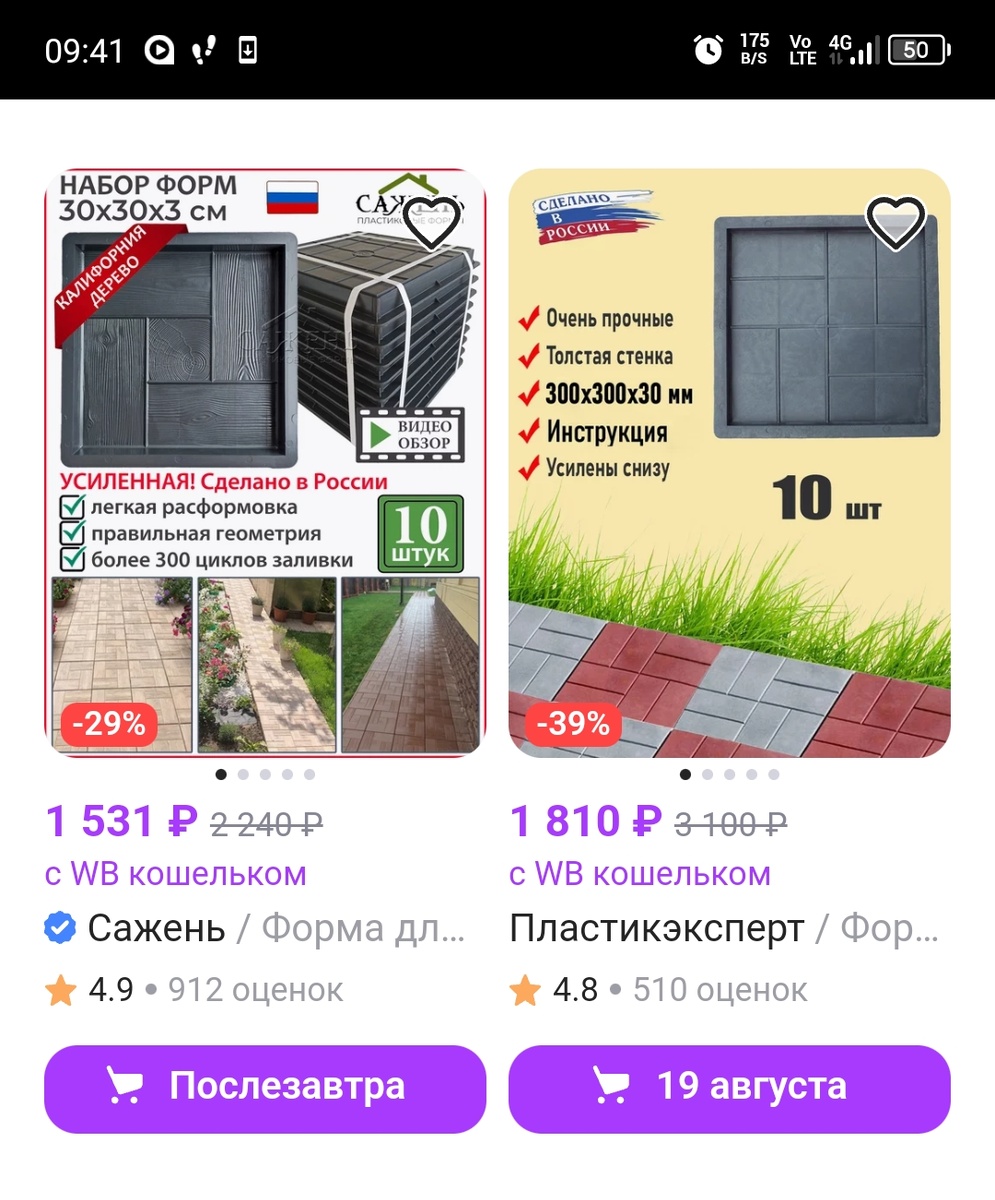
Task: Click the star rating icon under the left product
Action: coord(60,990)
